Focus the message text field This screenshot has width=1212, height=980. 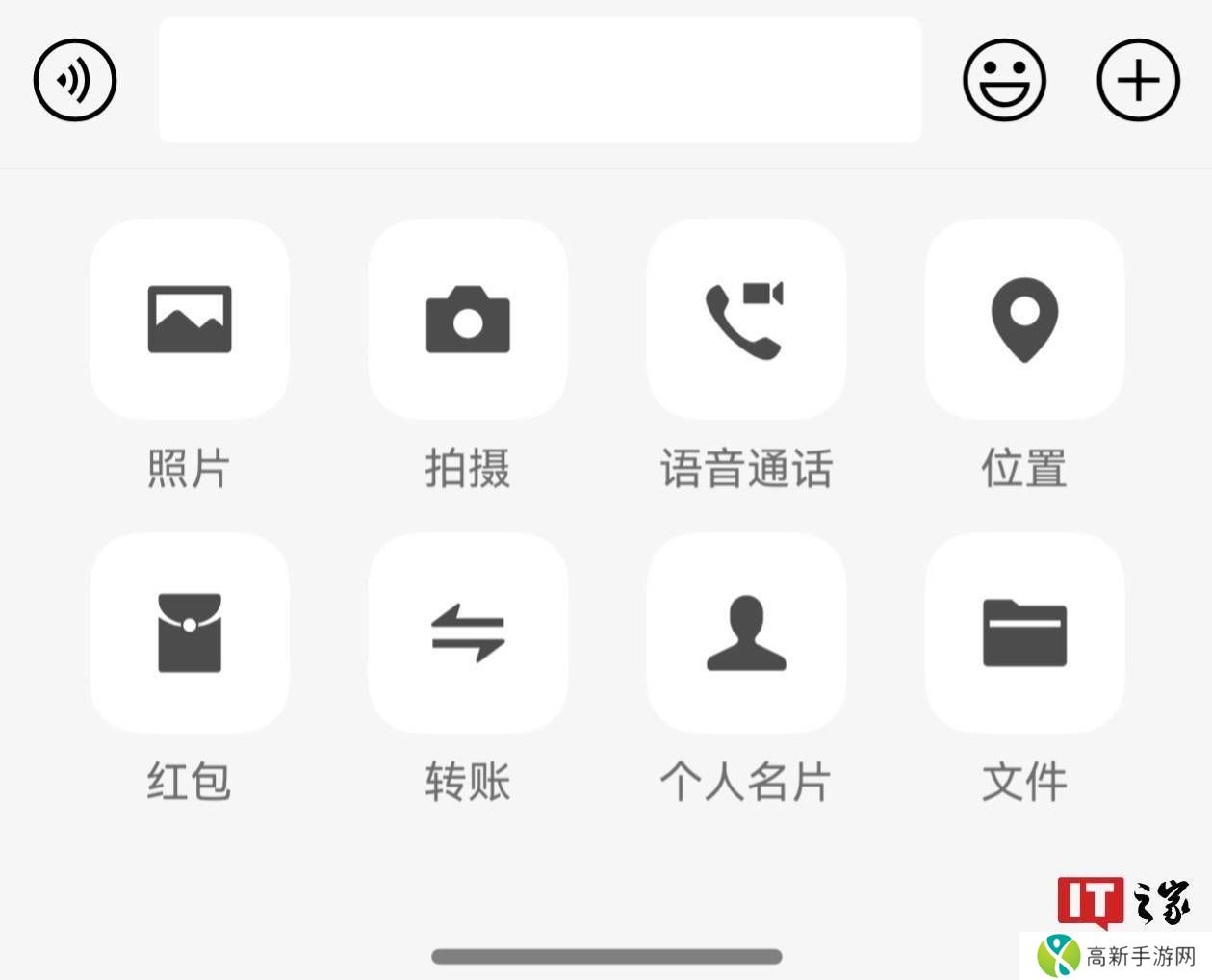click(539, 80)
